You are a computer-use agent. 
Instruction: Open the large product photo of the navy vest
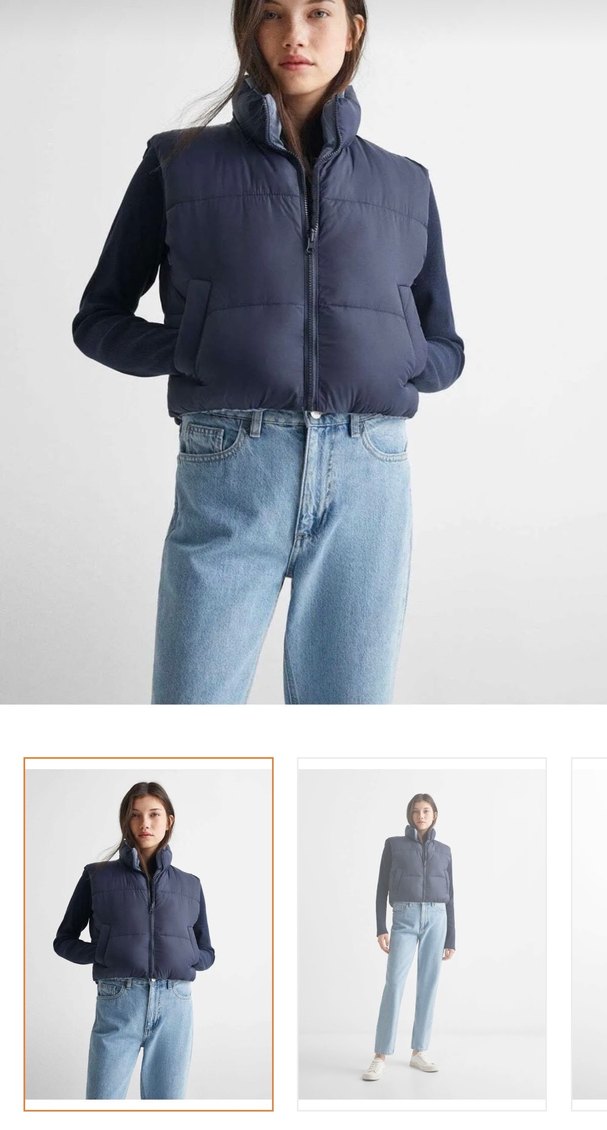303,350
